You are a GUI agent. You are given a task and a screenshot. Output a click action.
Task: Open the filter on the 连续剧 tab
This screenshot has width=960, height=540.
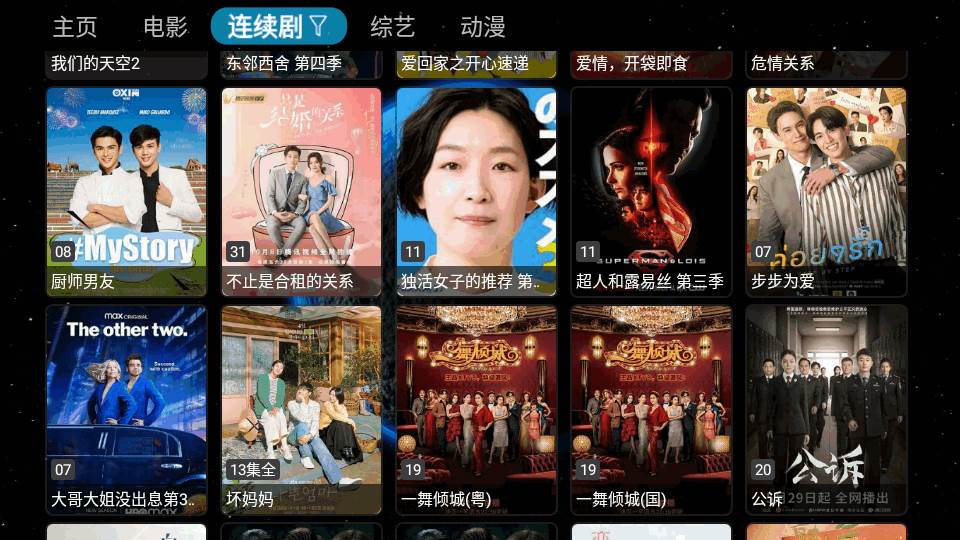(x=318, y=26)
